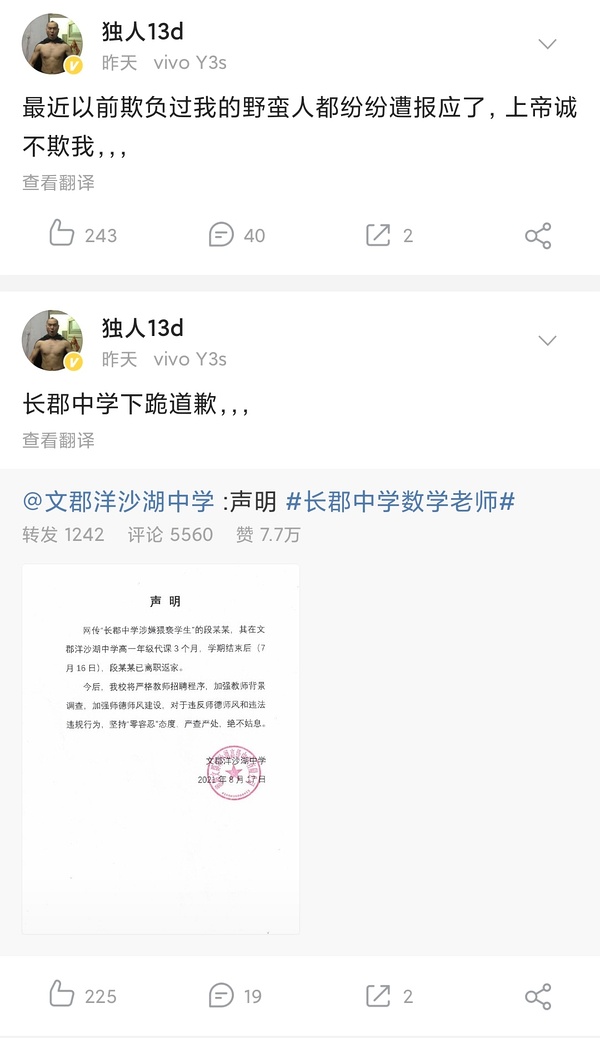600x1038 pixels.
Task: Expand the chevron menu on the 野蛮人 post
Action: 547,44
